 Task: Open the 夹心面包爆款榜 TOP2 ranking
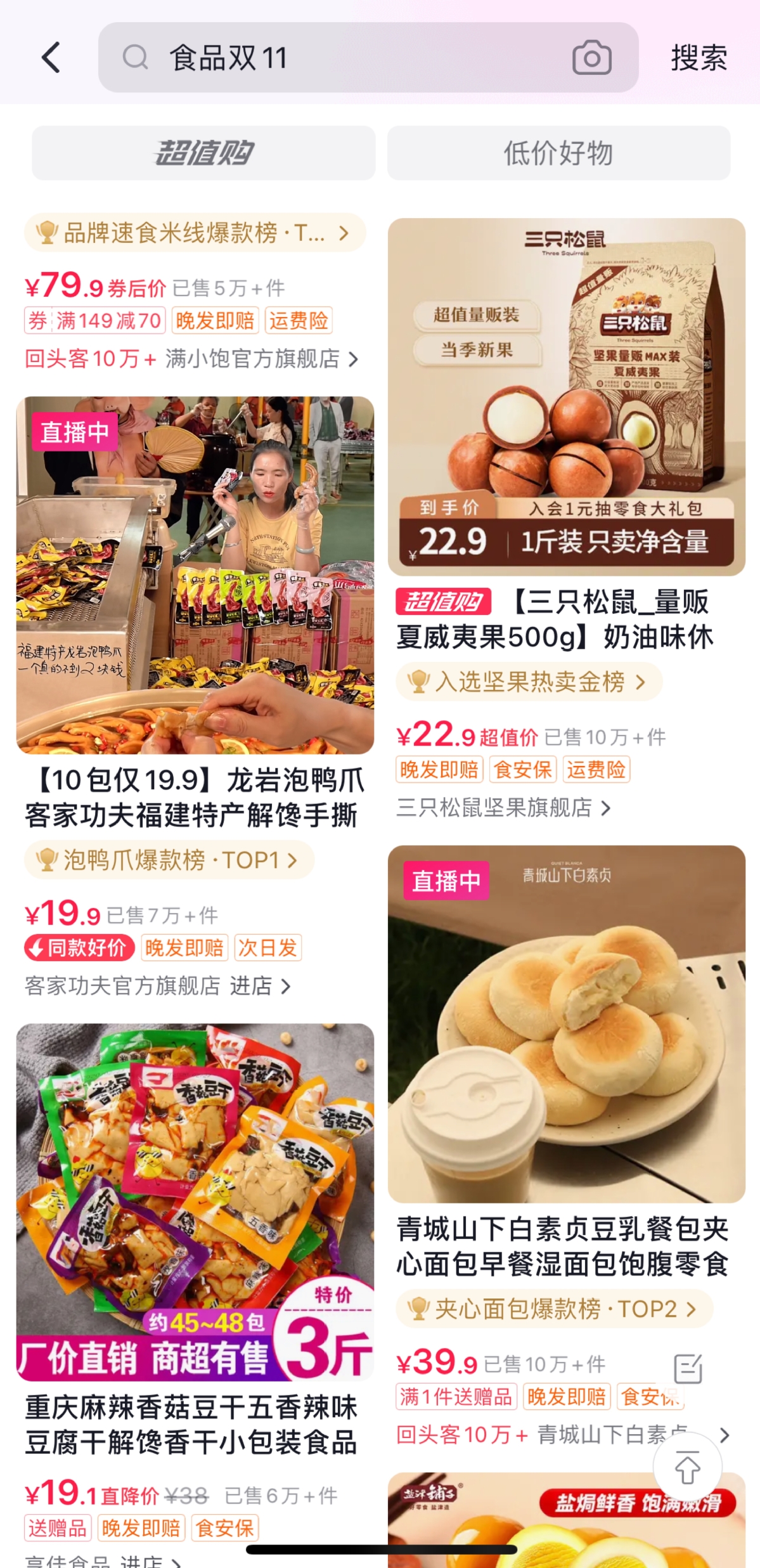554,1309
